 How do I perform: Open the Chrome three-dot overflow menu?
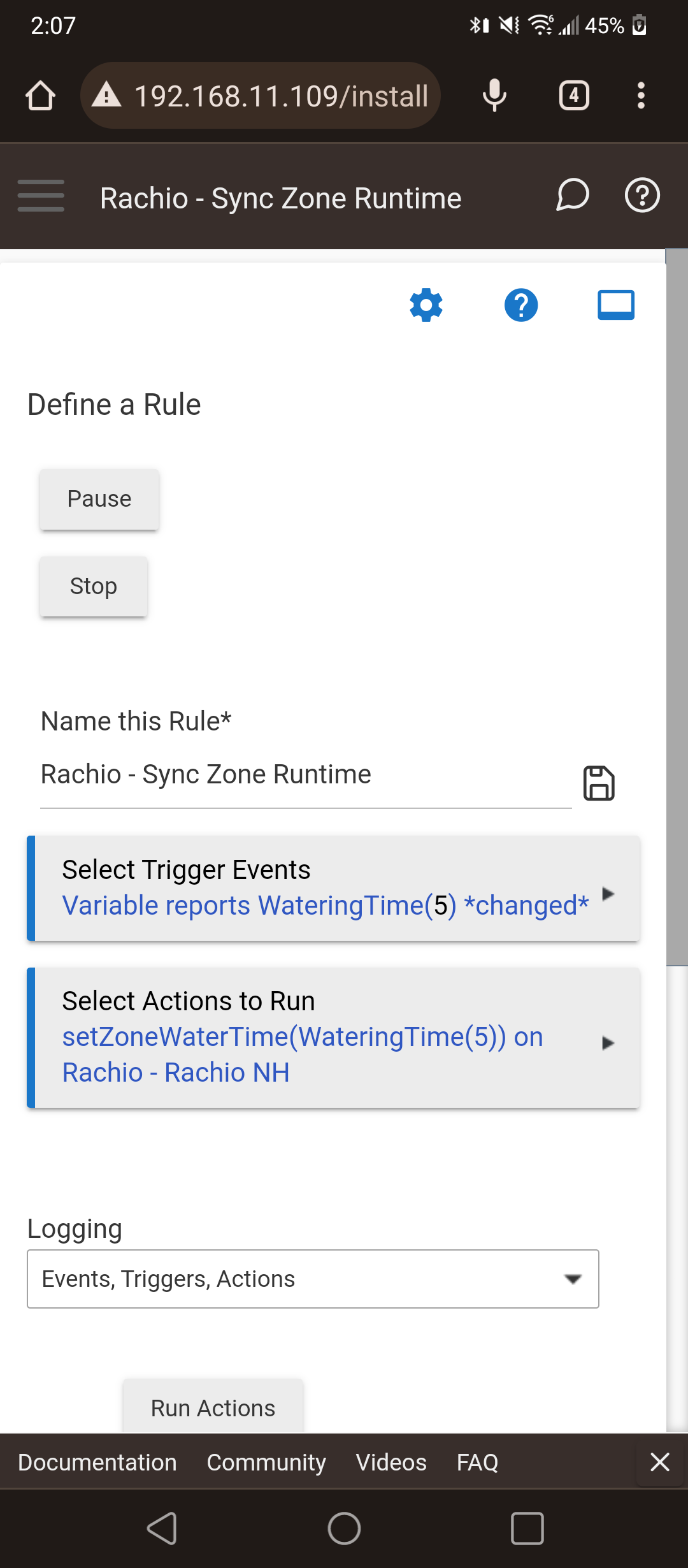(641, 95)
